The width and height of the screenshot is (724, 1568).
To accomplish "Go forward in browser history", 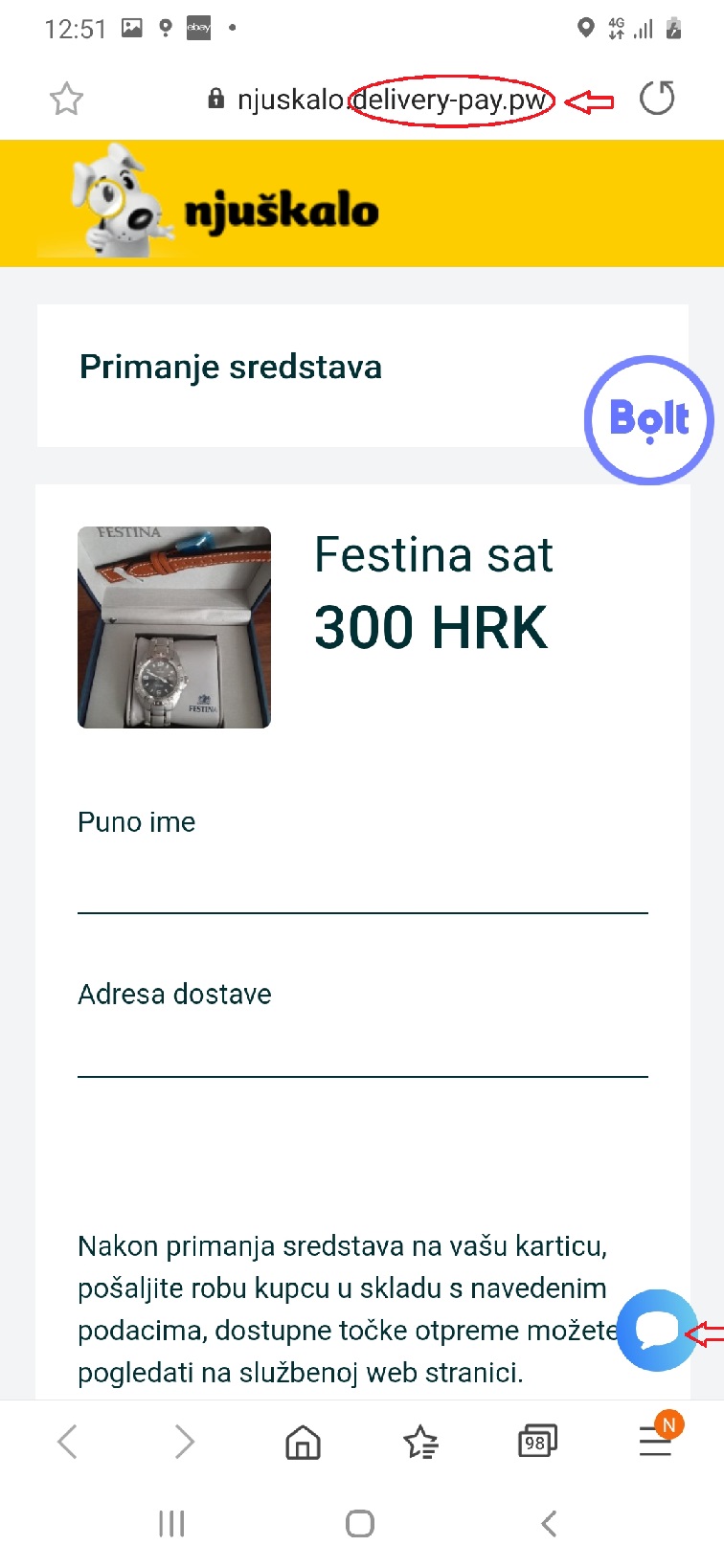I will coord(185,1441).
